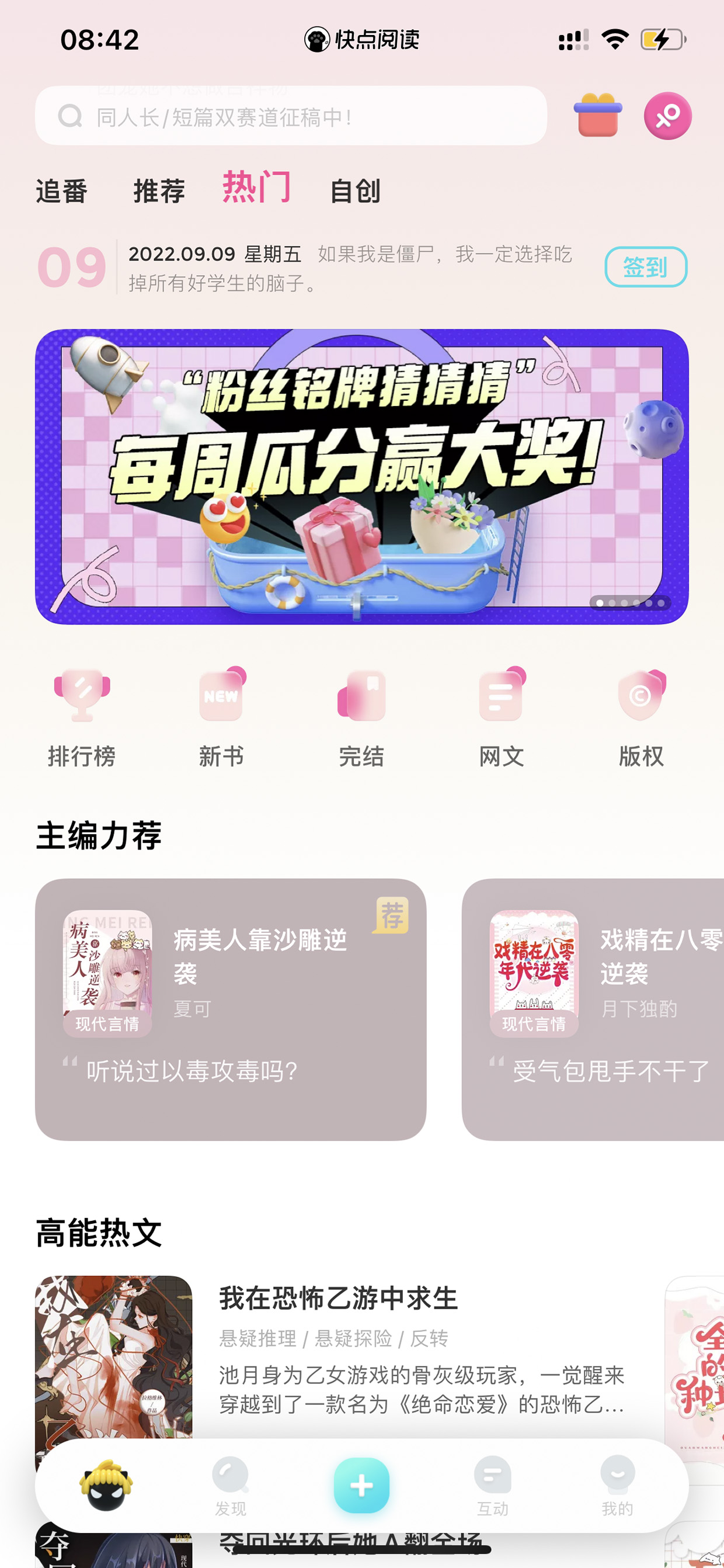Go to the 发现 tab
Viewport: 724px width, 1568px height.
(x=231, y=1486)
